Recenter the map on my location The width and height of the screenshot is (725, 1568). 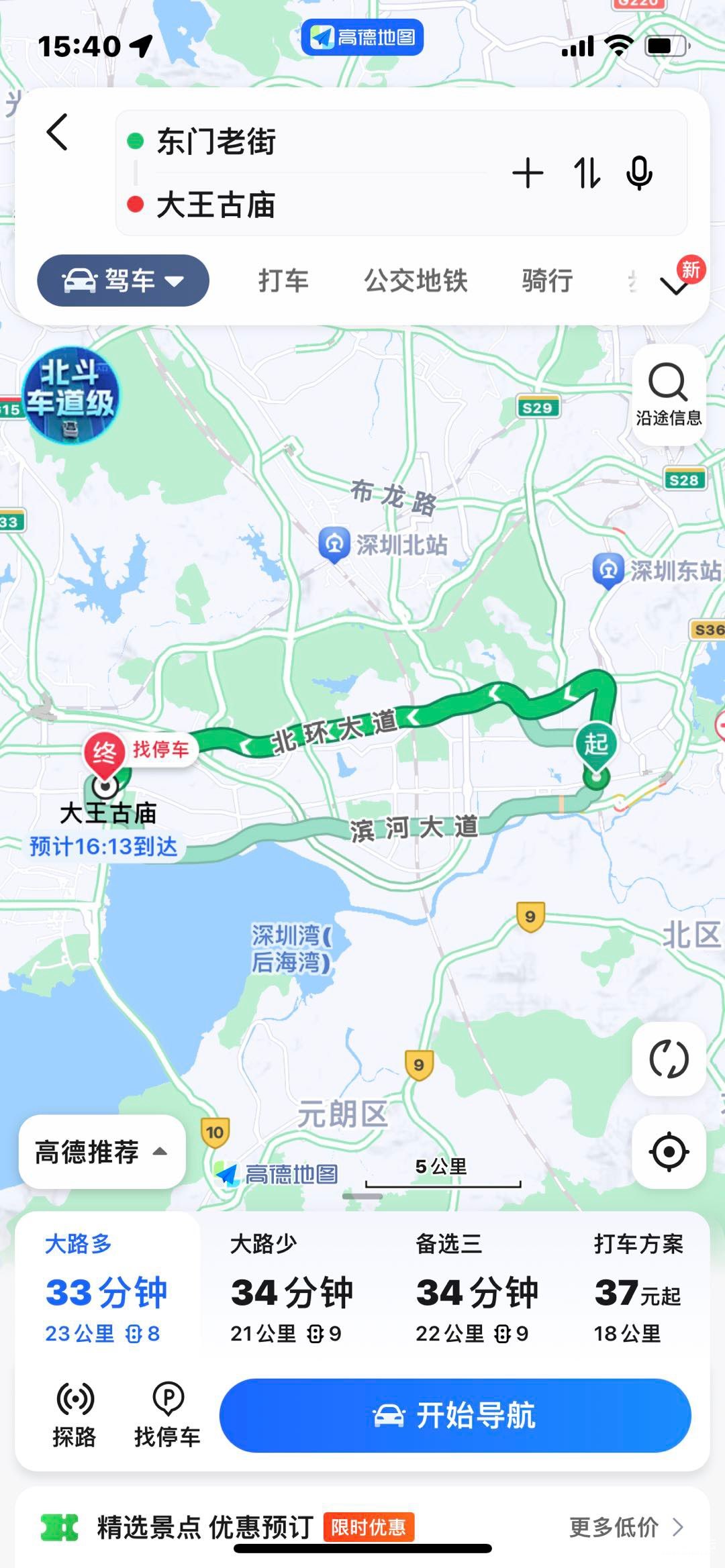point(669,1152)
